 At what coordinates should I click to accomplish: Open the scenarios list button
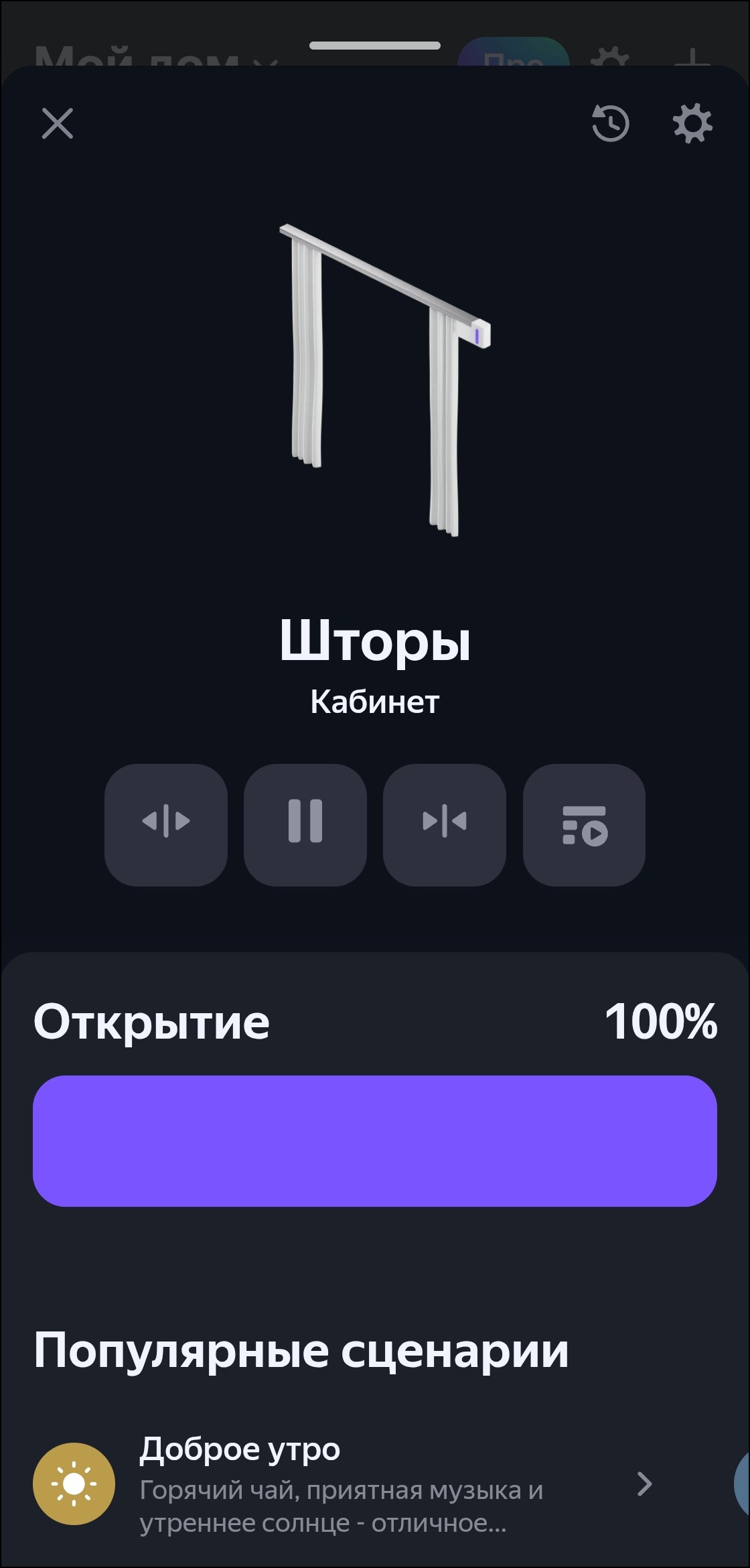584,824
